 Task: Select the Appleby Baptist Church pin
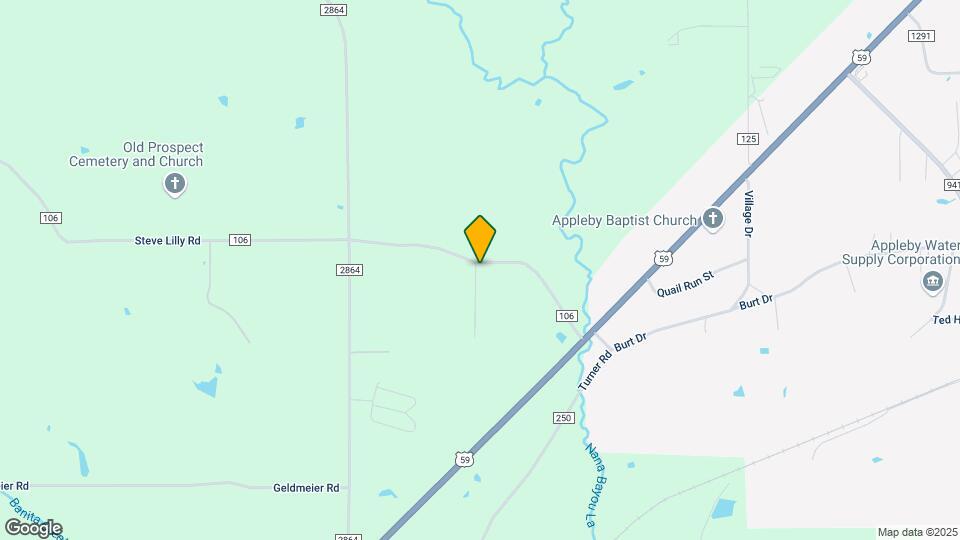pos(713,218)
